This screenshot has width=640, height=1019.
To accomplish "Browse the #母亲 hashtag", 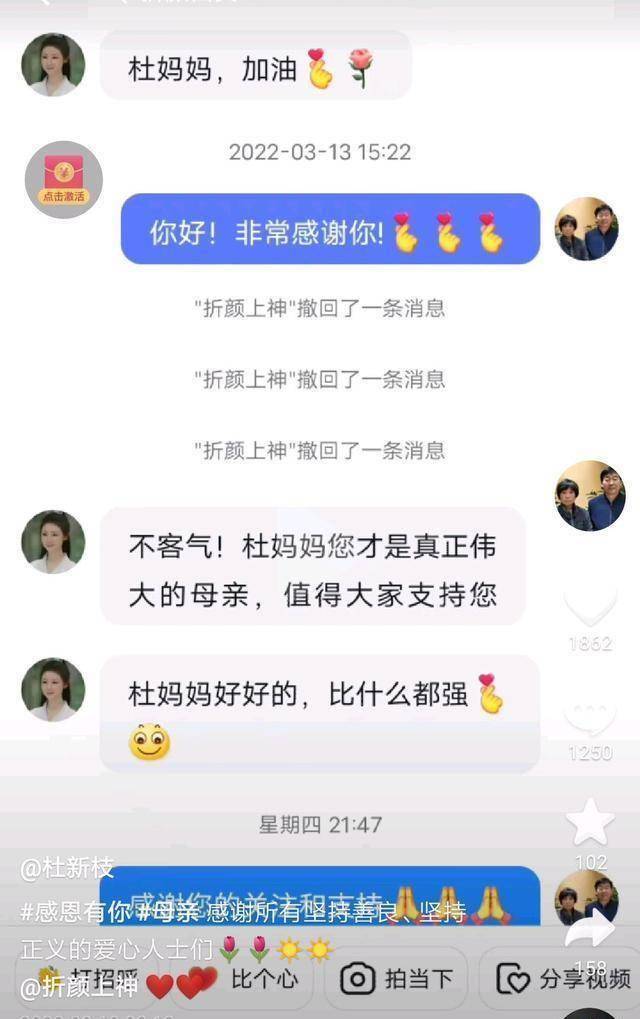I will [168, 911].
